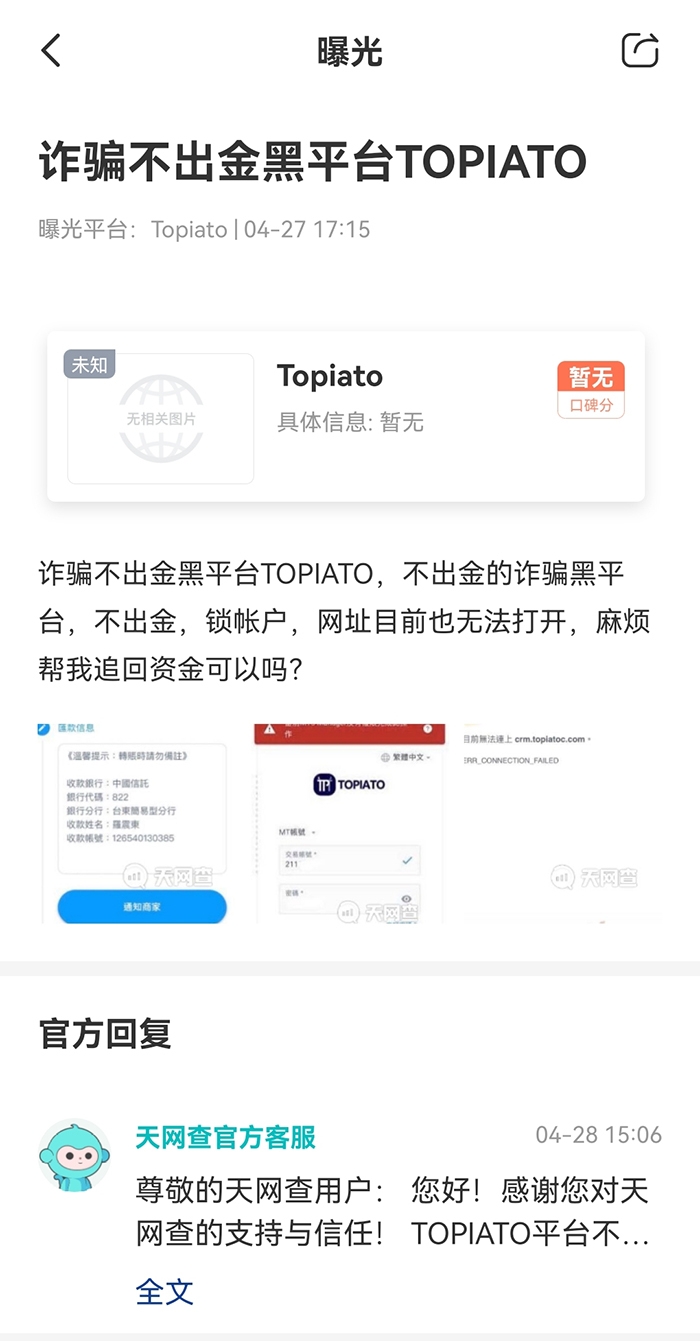The image size is (700, 1341).
Task: Open the Topiato platform card
Action: (346, 416)
